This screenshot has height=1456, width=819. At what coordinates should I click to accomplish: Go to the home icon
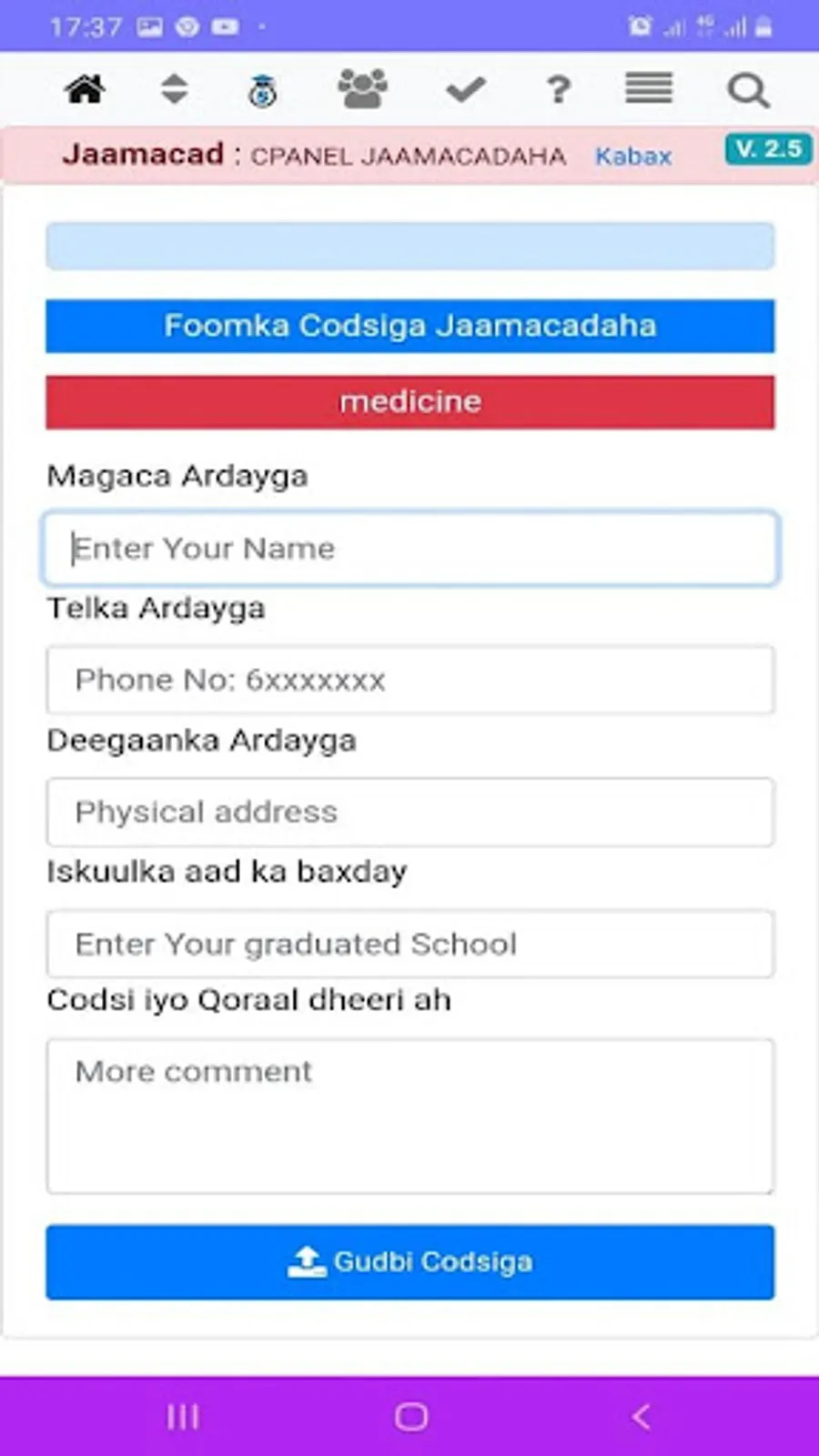[x=85, y=90]
